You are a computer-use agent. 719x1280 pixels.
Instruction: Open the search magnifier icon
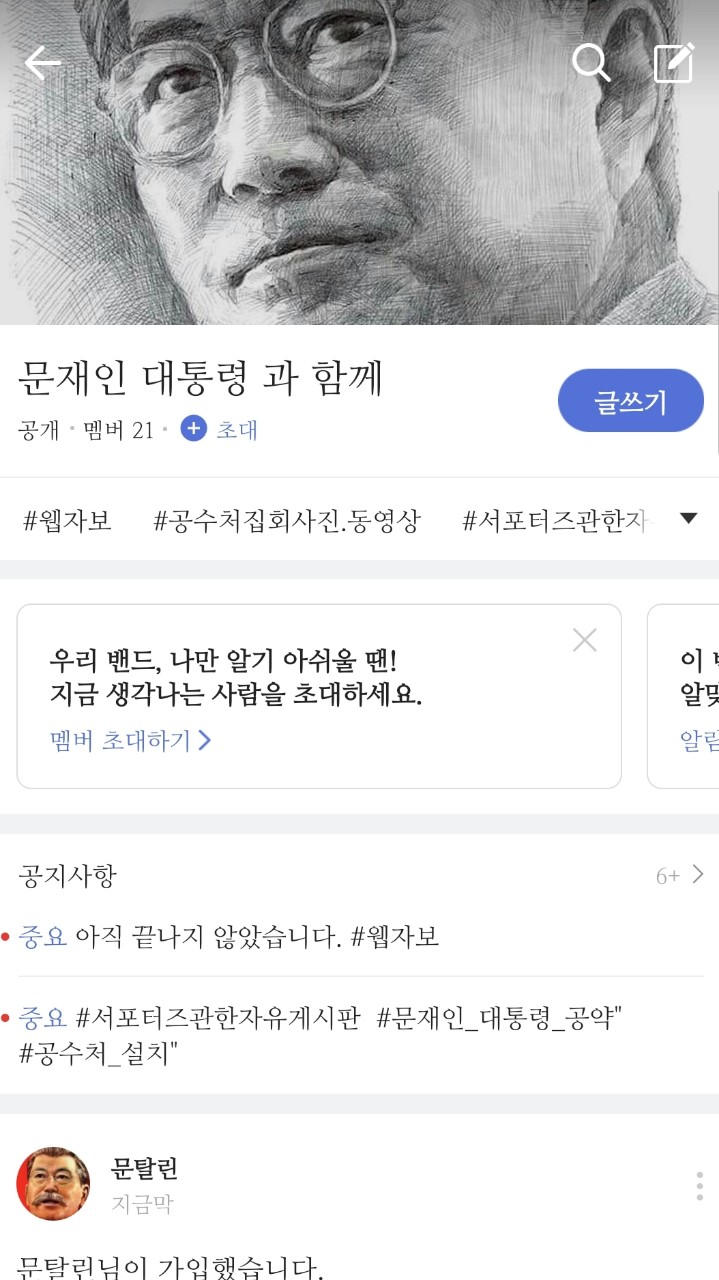591,63
